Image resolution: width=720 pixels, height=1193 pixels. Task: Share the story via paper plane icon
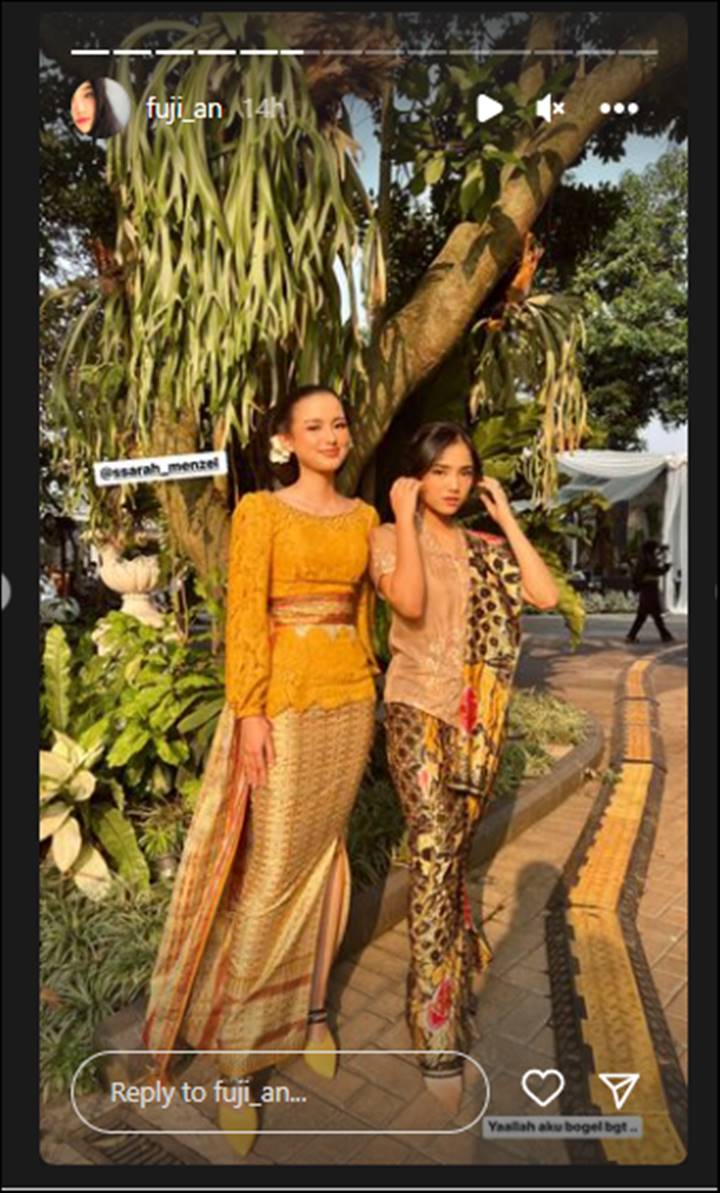coord(619,1089)
